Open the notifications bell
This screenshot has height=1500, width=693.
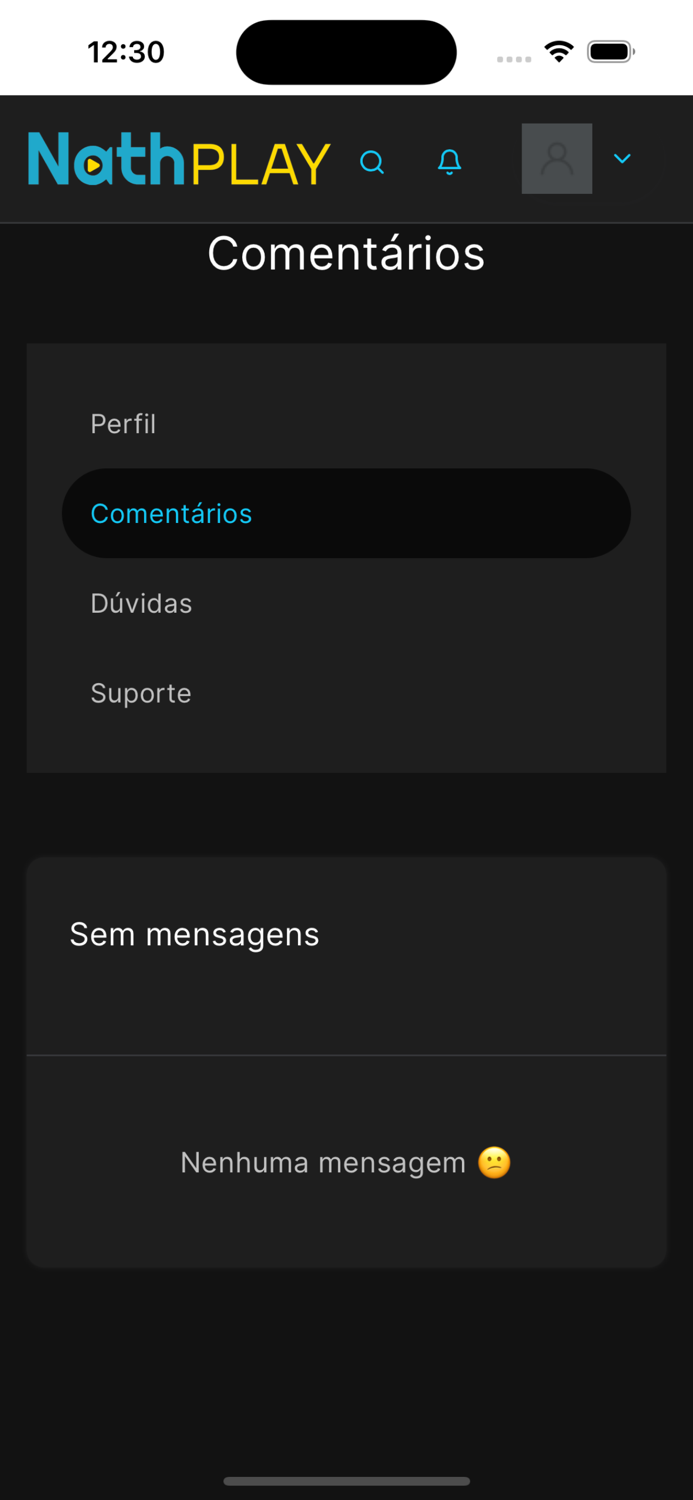(450, 162)
